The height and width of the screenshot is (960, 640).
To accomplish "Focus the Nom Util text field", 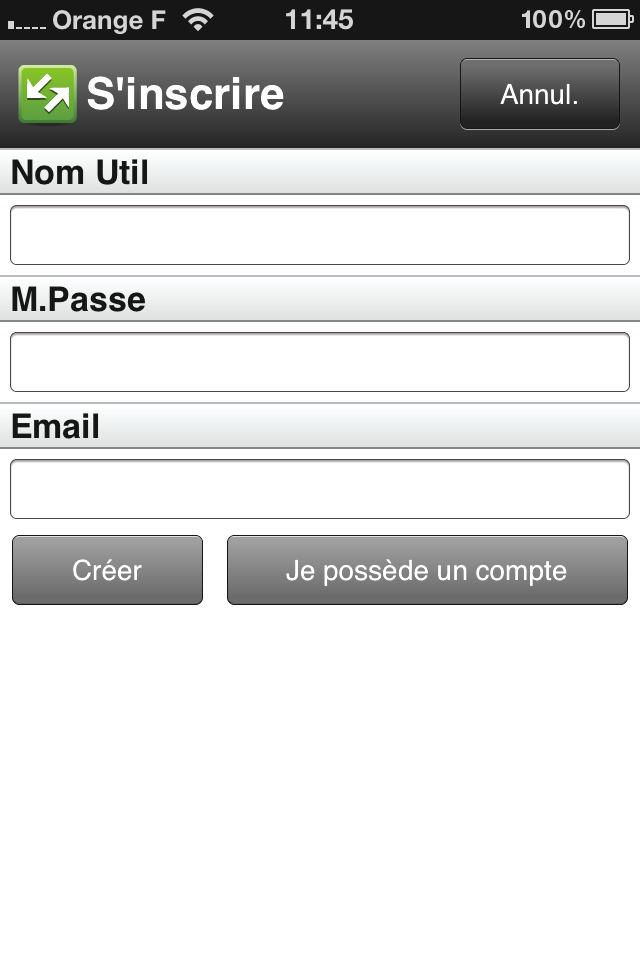I will click(x=320, y=235).
